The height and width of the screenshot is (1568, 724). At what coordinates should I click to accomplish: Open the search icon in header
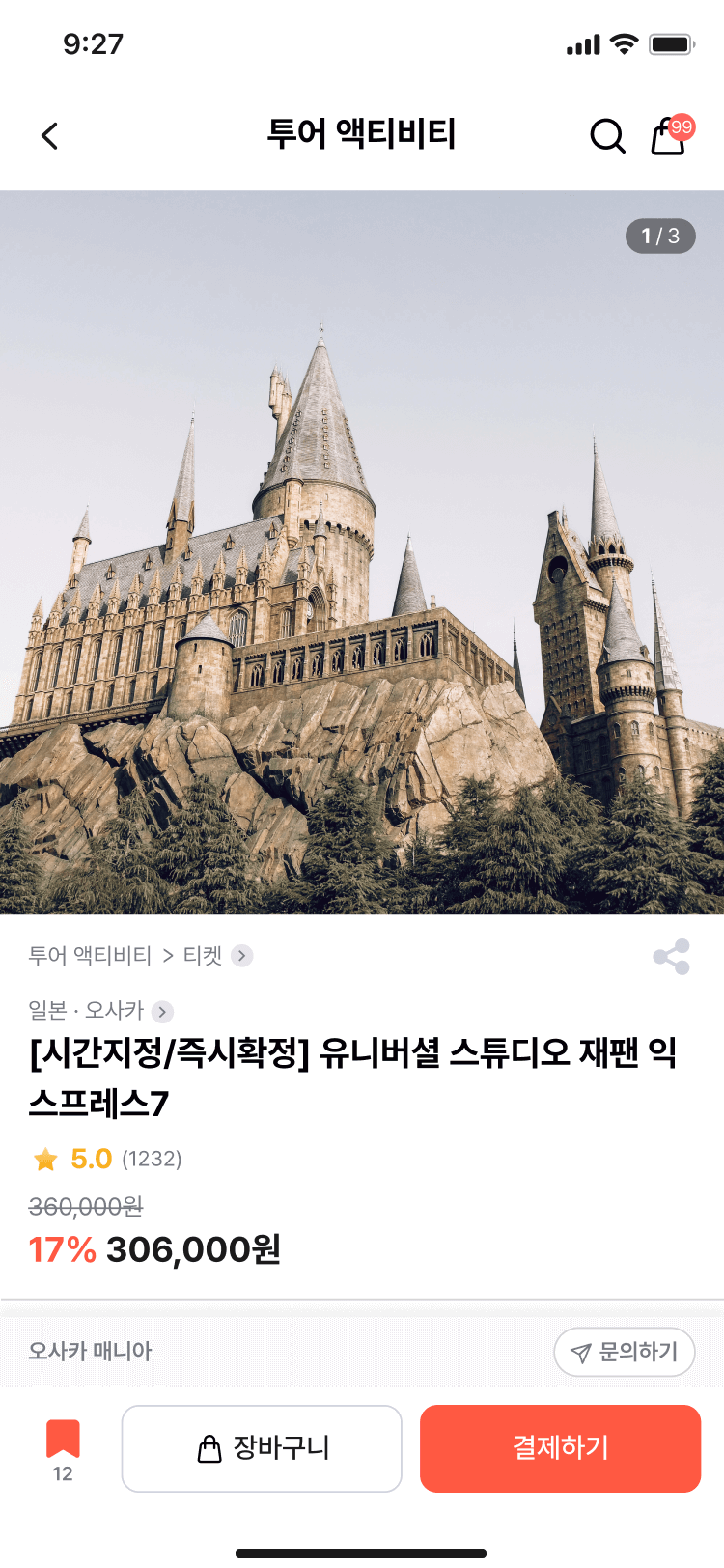coord(607,136)
